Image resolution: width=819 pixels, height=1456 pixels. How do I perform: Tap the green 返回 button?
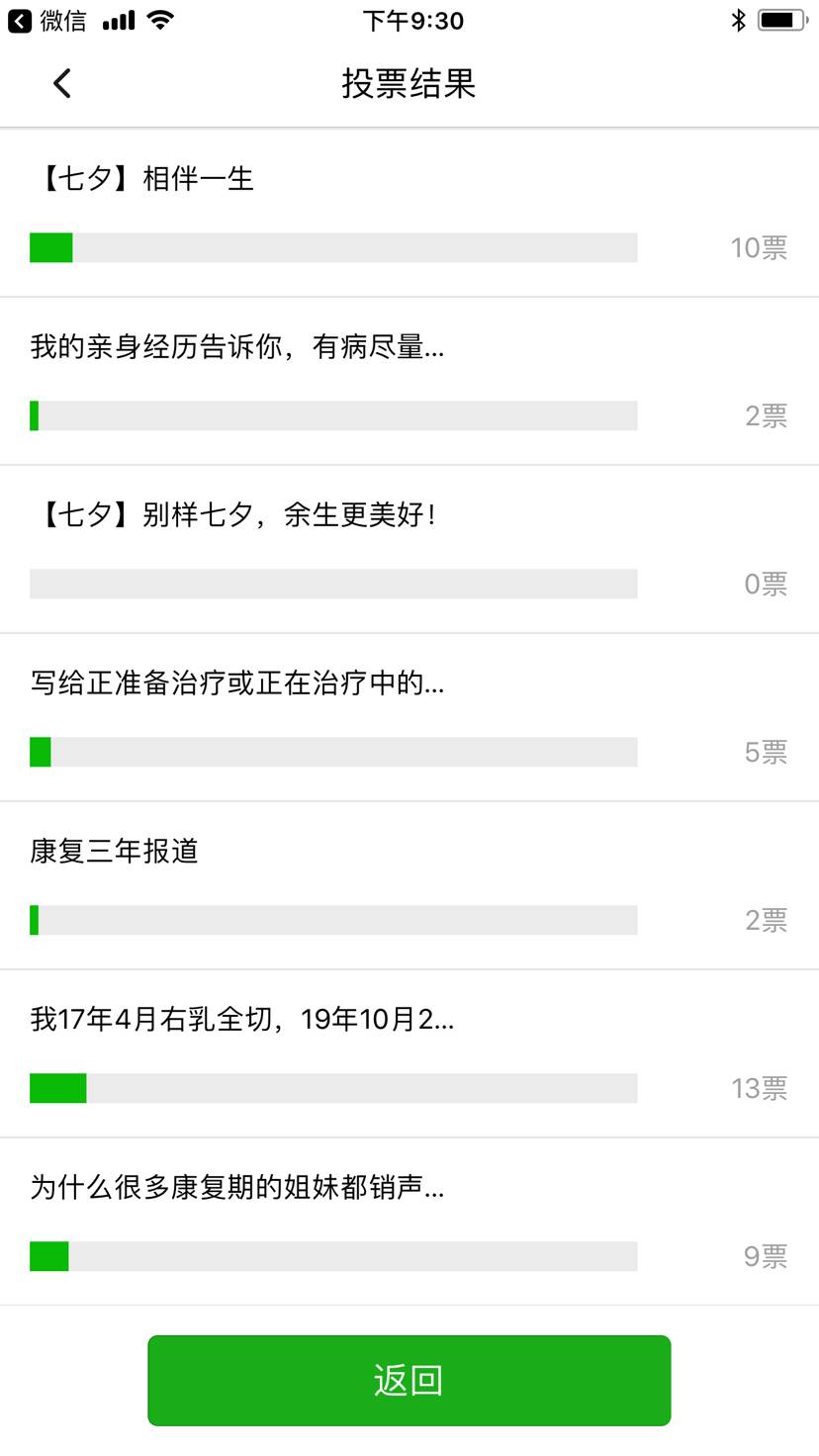click(409, 1380)
